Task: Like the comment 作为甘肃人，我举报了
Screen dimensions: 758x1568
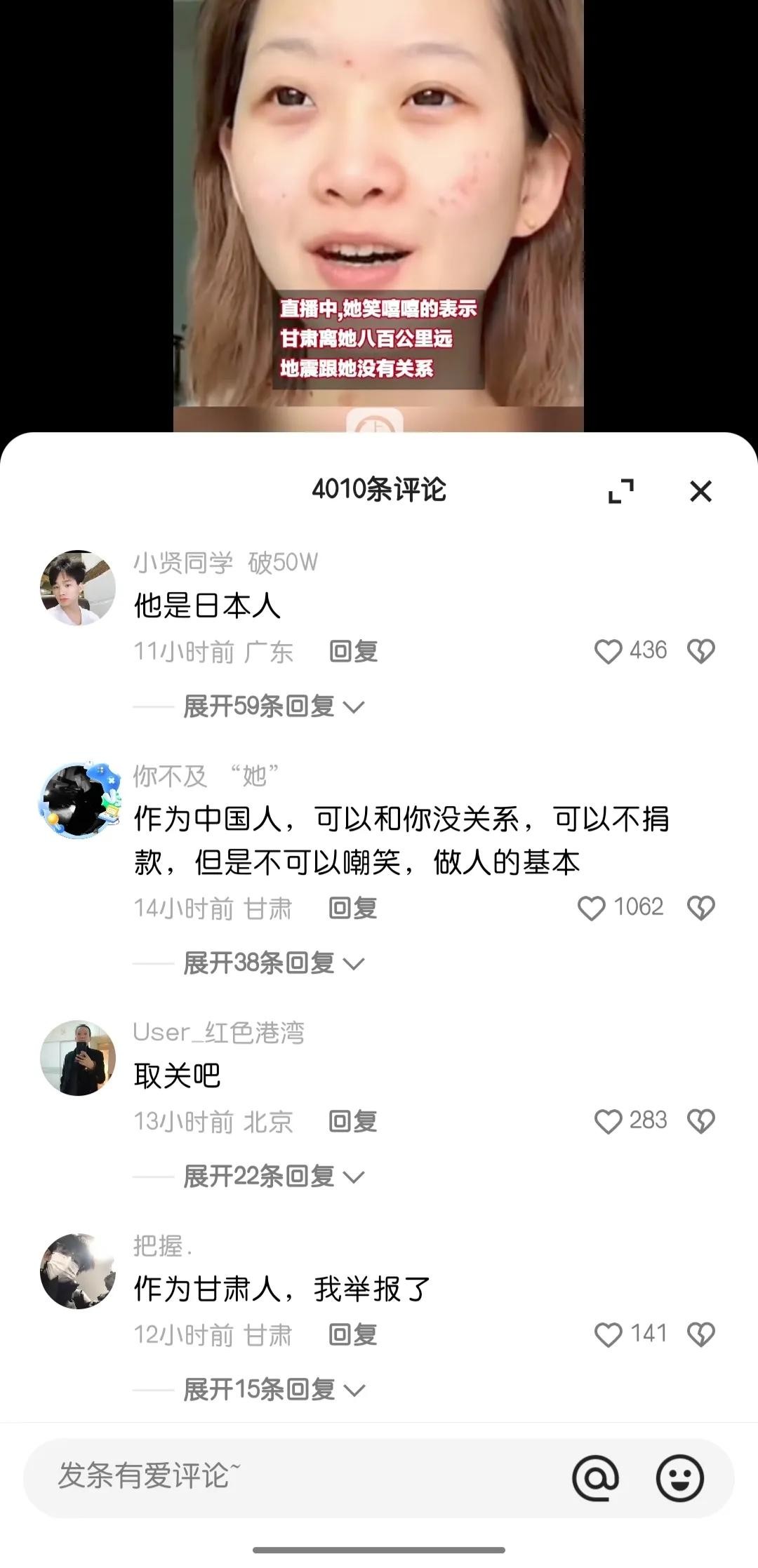Action: pyautogui.click(x=608, y=1335)
